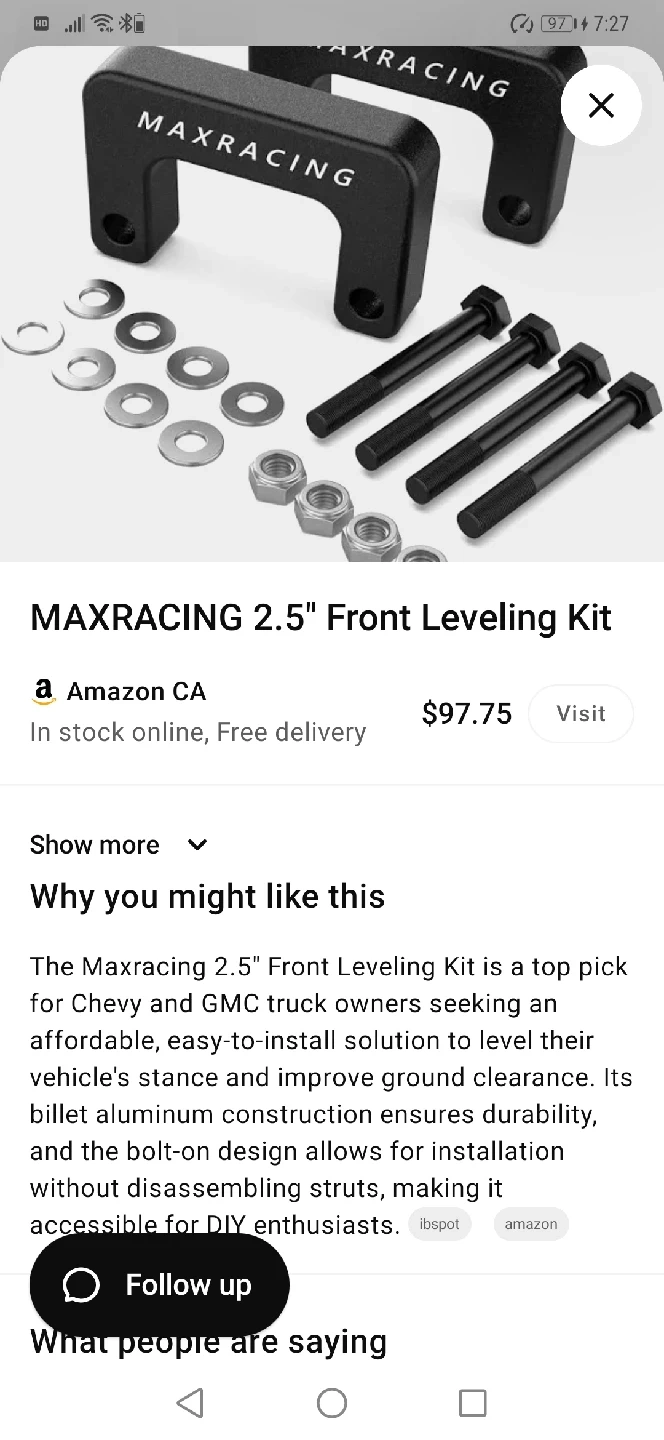Expand the Show more section
Viewport: 664px width, 1440px height.
(119, 845)
